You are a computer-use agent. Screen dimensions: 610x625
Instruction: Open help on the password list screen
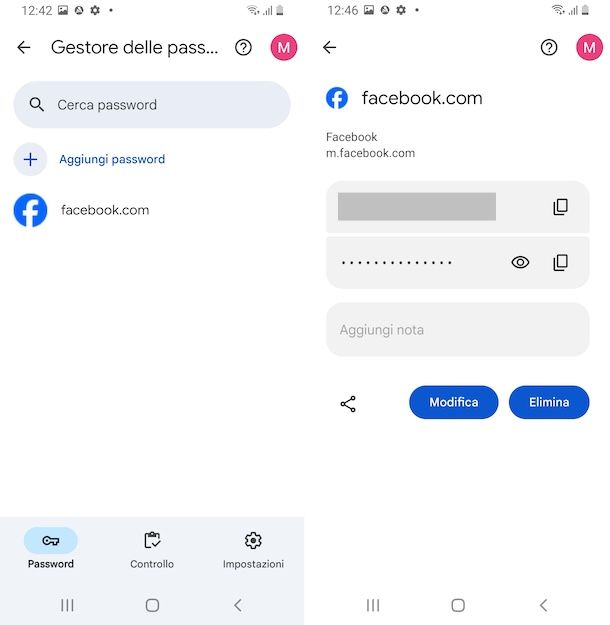[243, 47]
